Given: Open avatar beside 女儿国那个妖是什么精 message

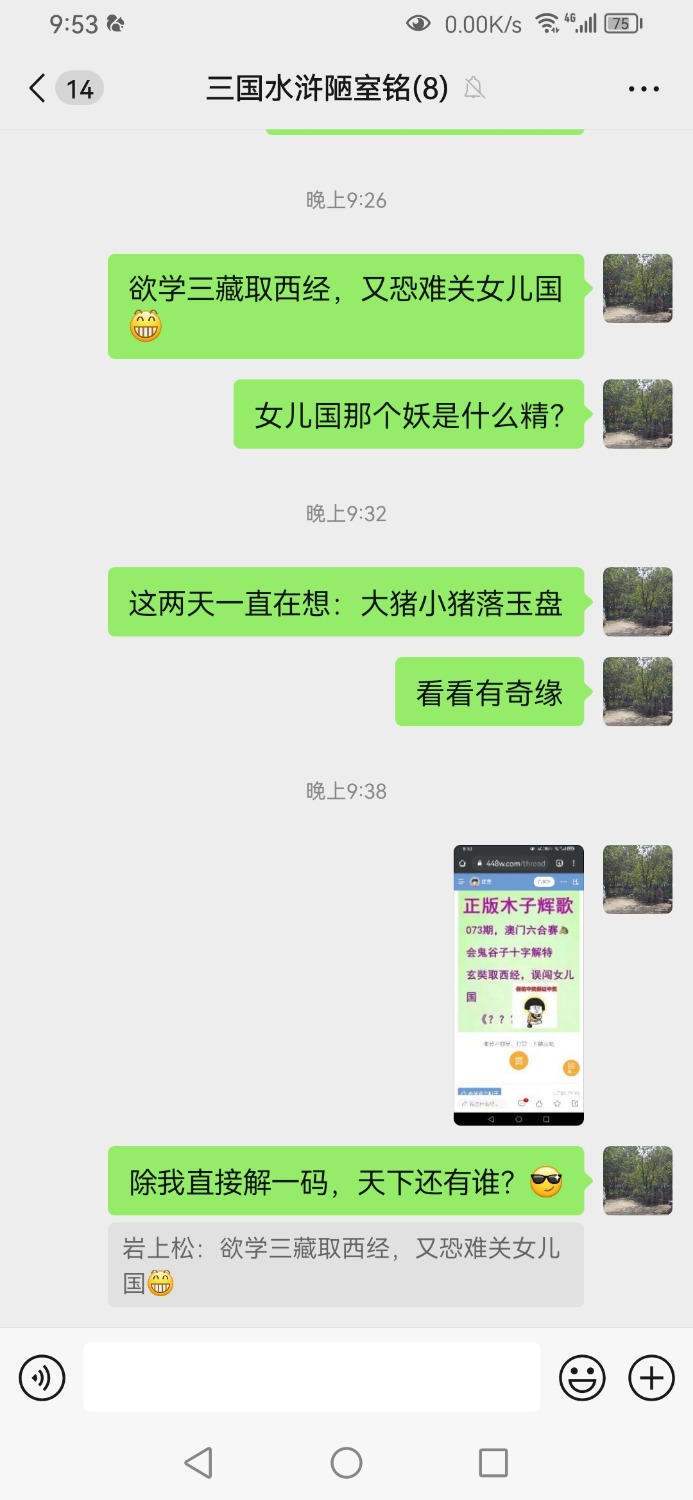Looking at the screenshot, I should tap(637, 413).
